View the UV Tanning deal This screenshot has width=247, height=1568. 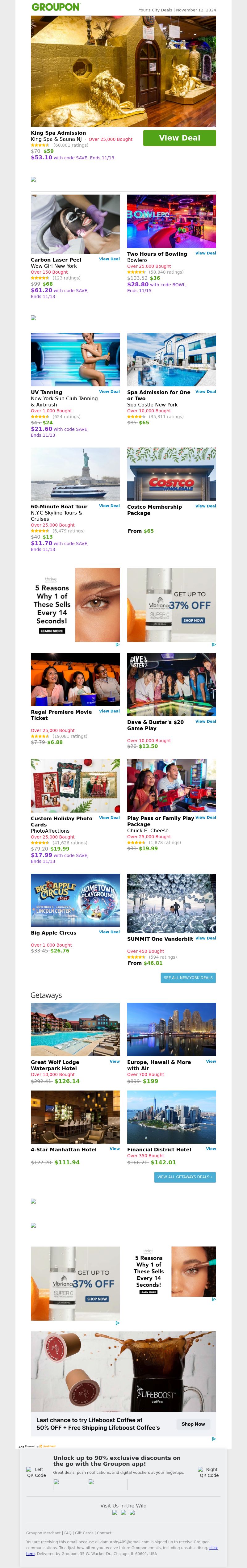[109, 392]
